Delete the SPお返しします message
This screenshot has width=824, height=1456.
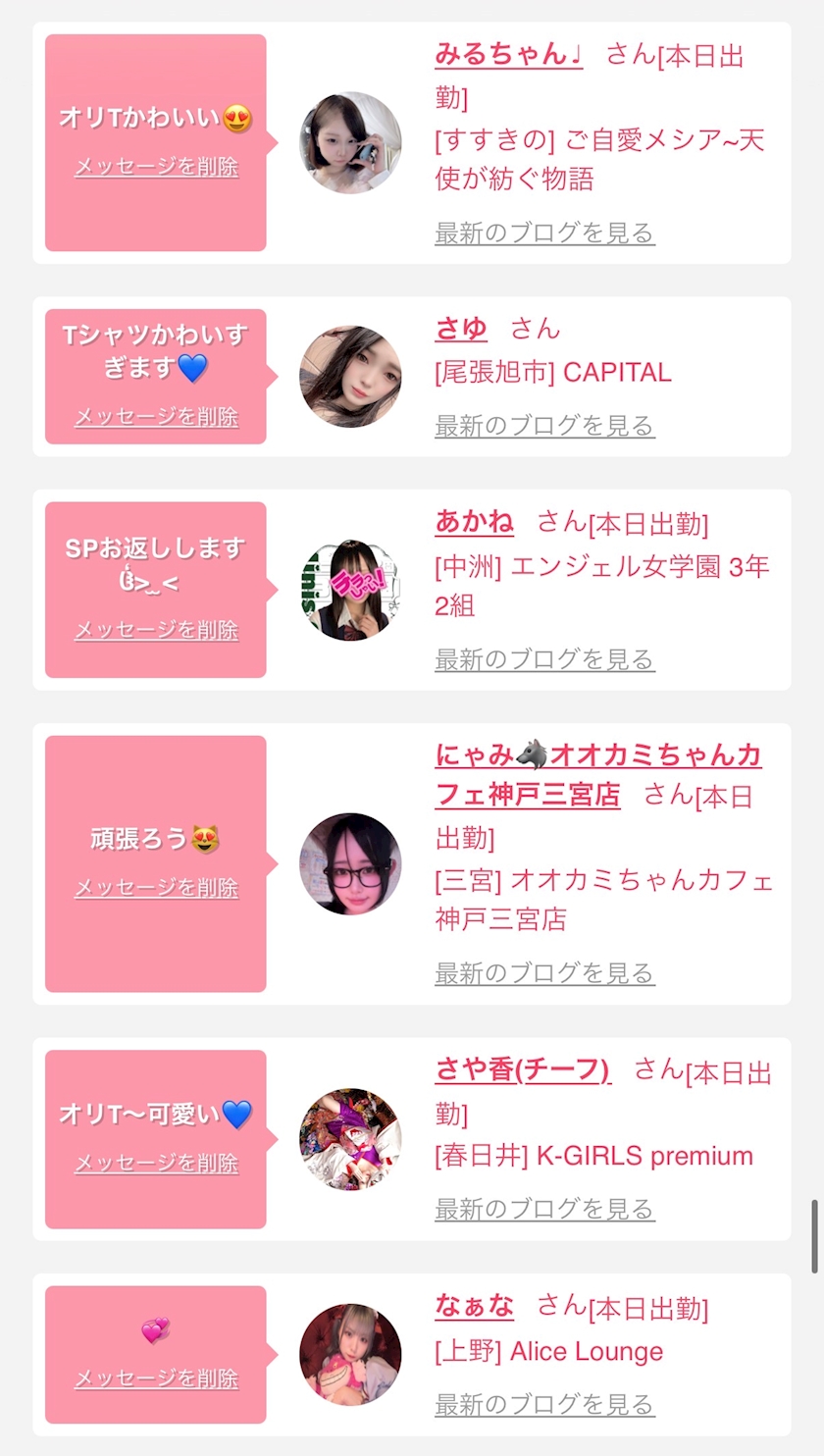pos(156,630)
